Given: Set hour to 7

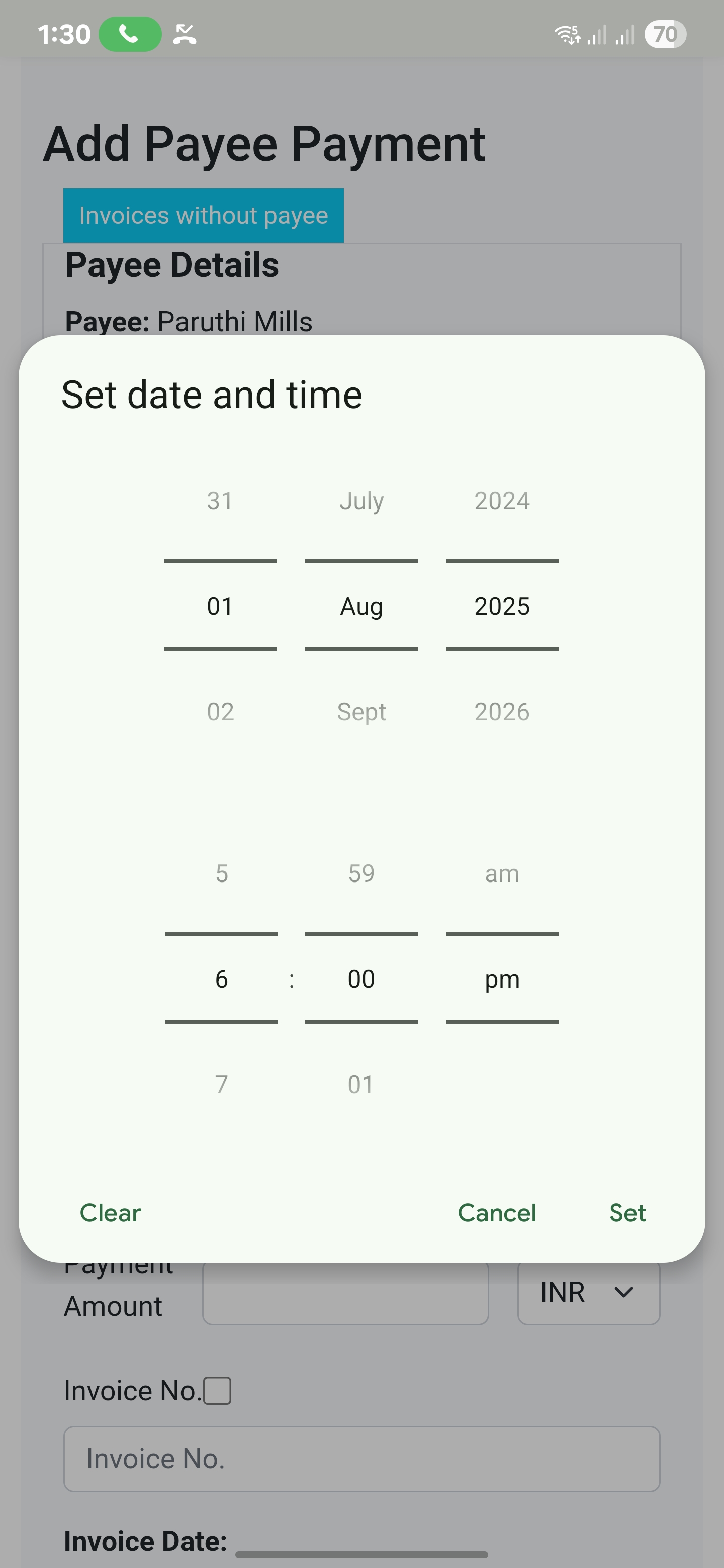Looking at the screenshot, I should click(222, 1084).
